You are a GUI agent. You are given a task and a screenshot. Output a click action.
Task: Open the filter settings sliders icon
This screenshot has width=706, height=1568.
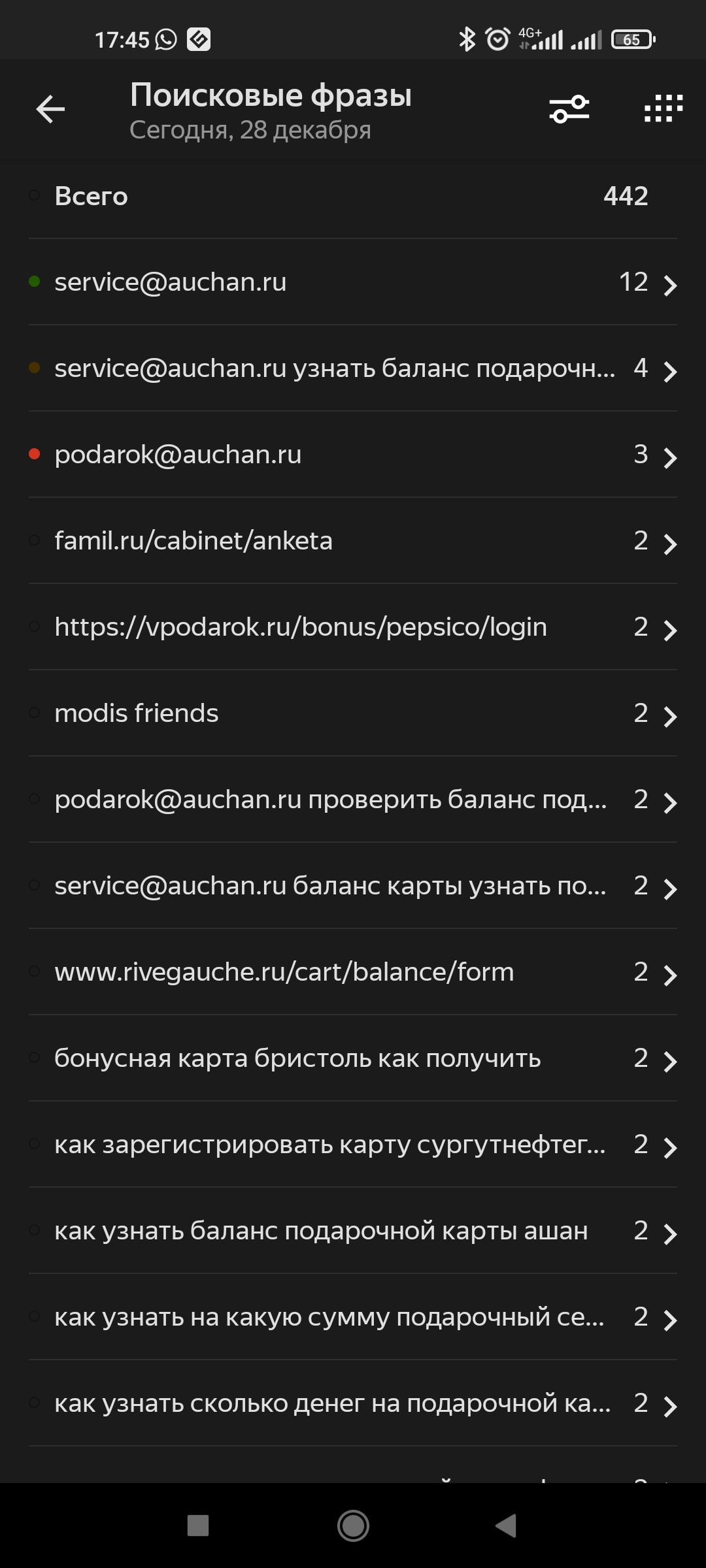tap(569, 109)
